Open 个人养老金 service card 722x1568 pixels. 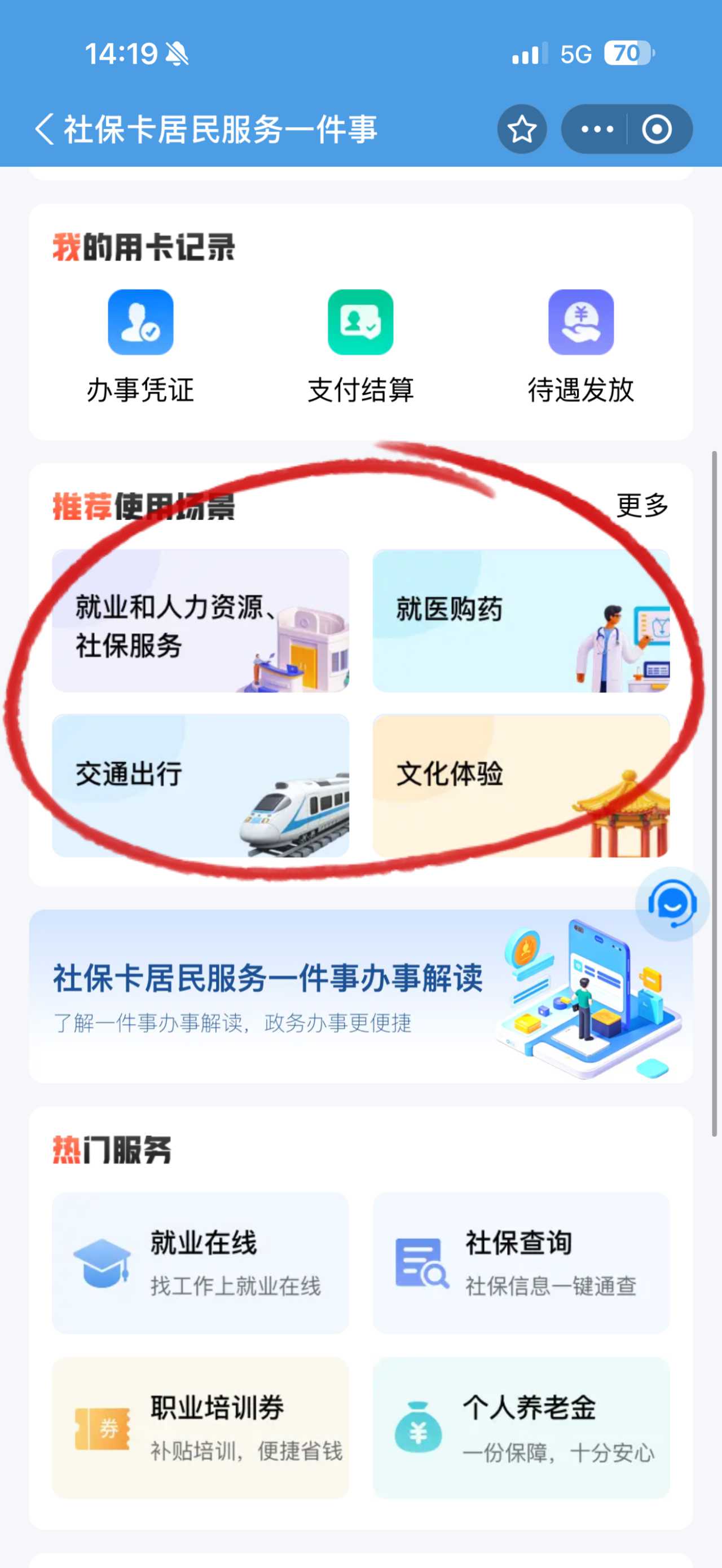point(521,1428)
